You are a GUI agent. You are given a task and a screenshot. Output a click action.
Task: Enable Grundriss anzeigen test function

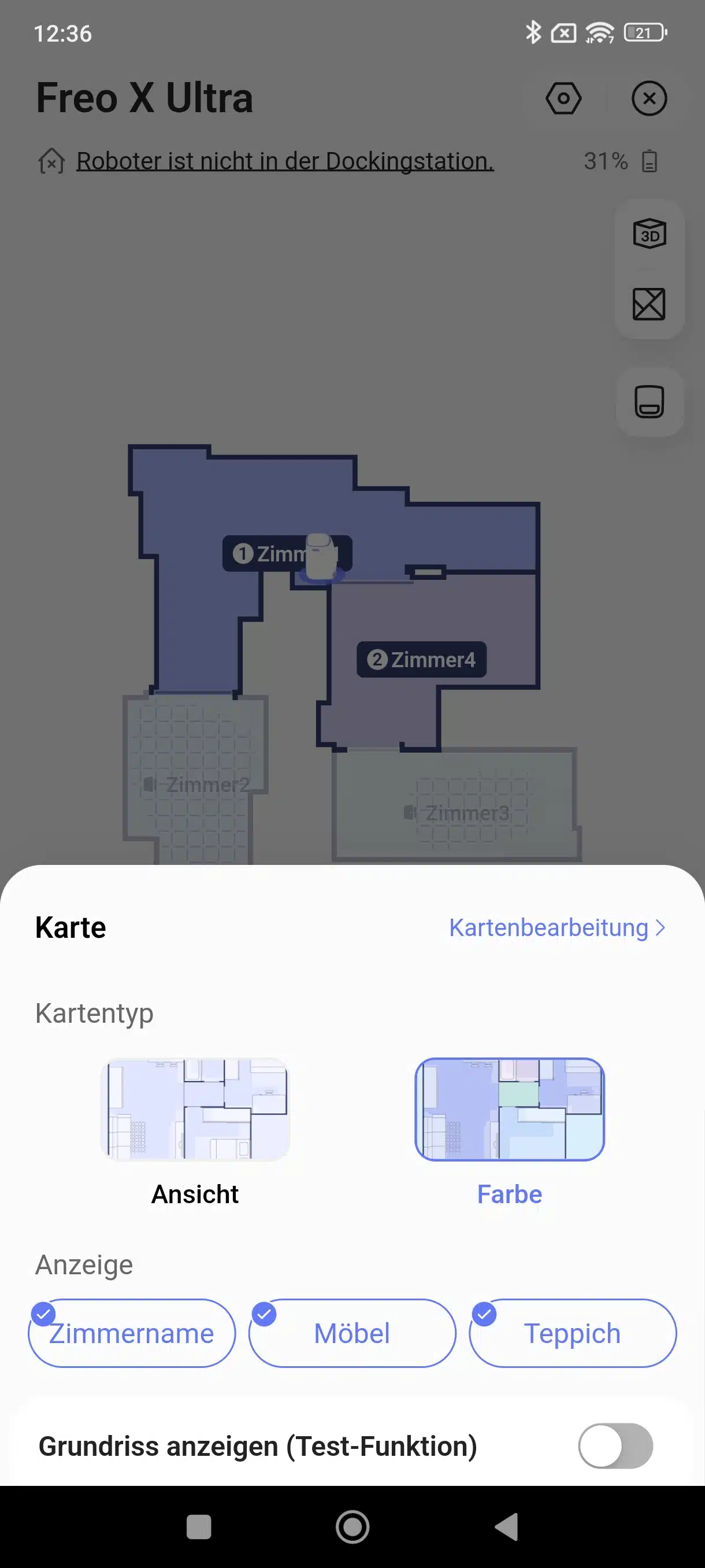coord(615,1446)
